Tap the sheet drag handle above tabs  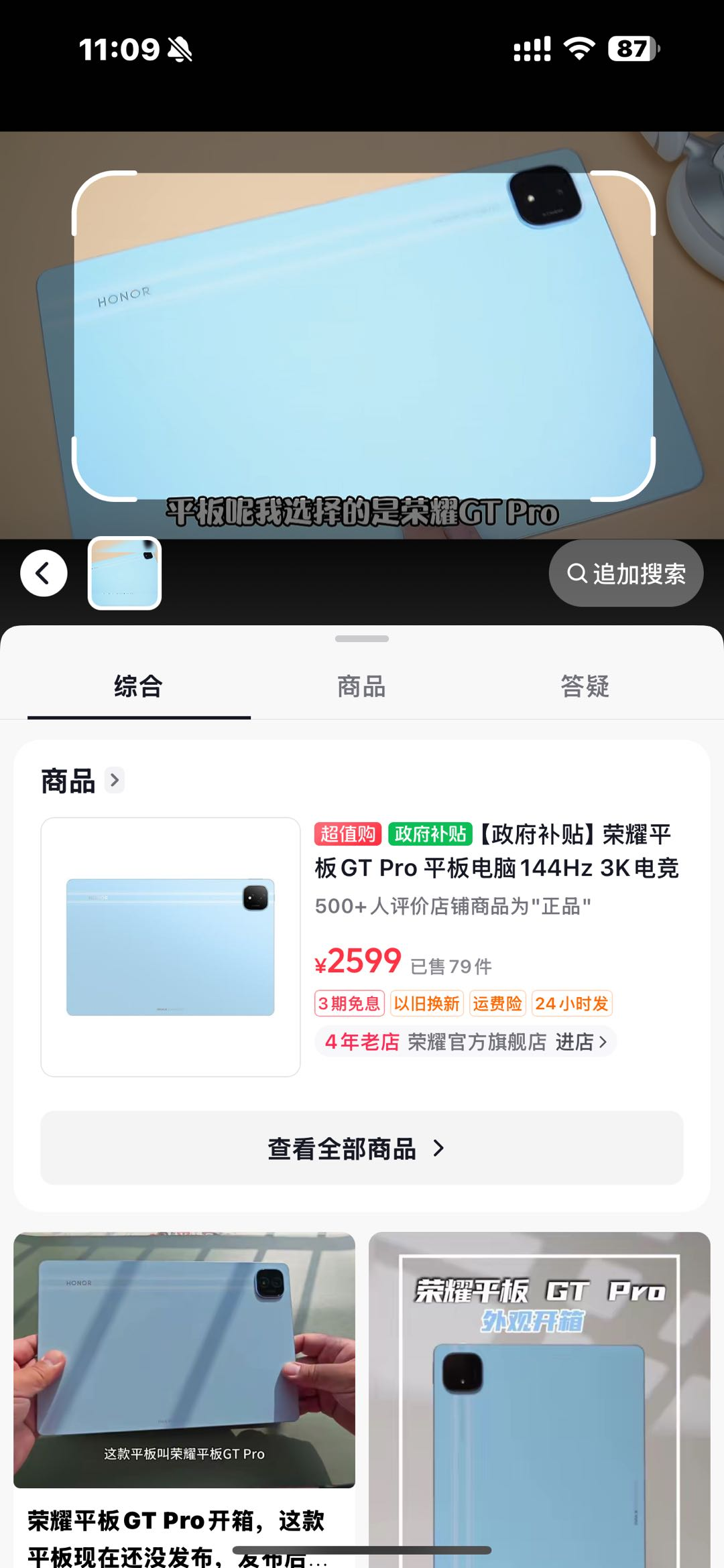(x=361, y=639)
